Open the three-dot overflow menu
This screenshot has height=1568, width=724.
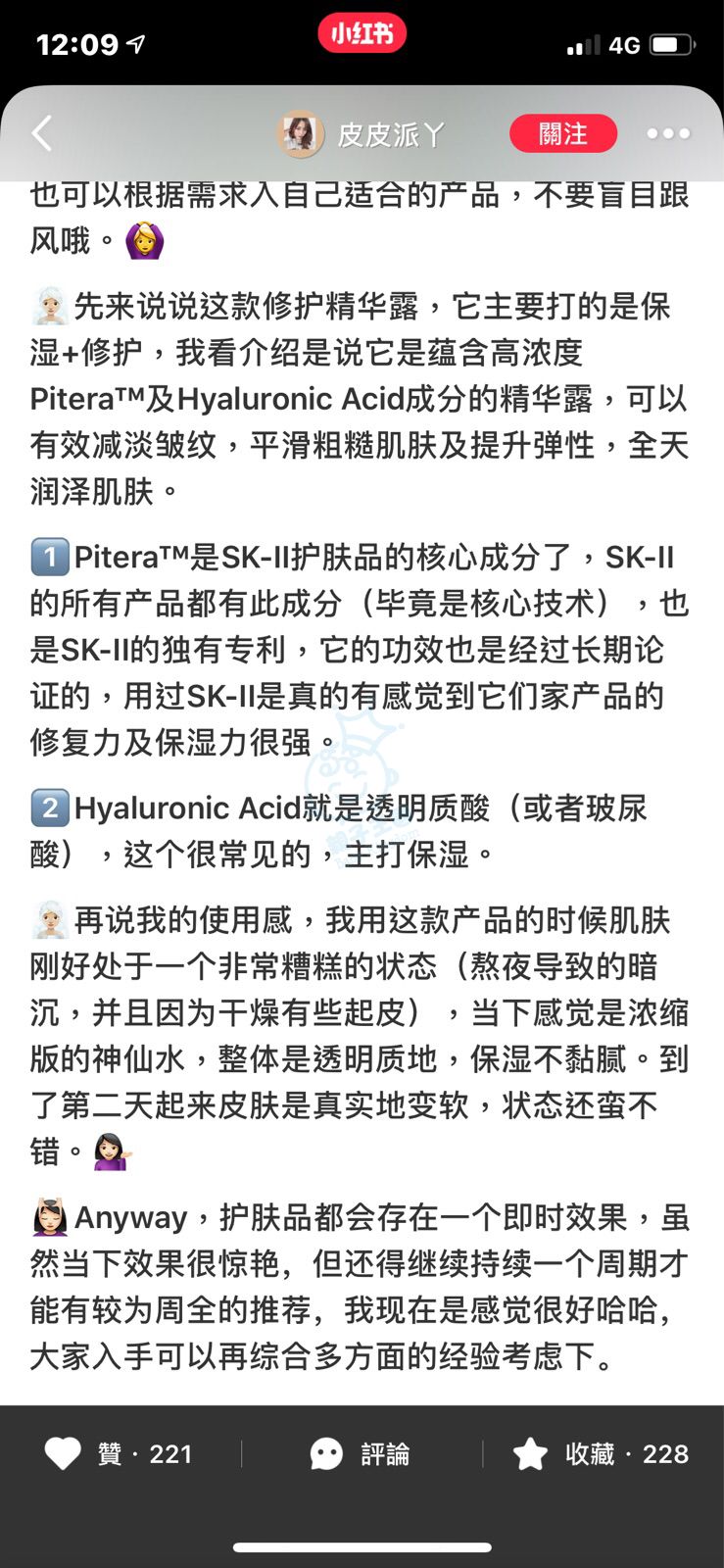(x=668, y=133)
